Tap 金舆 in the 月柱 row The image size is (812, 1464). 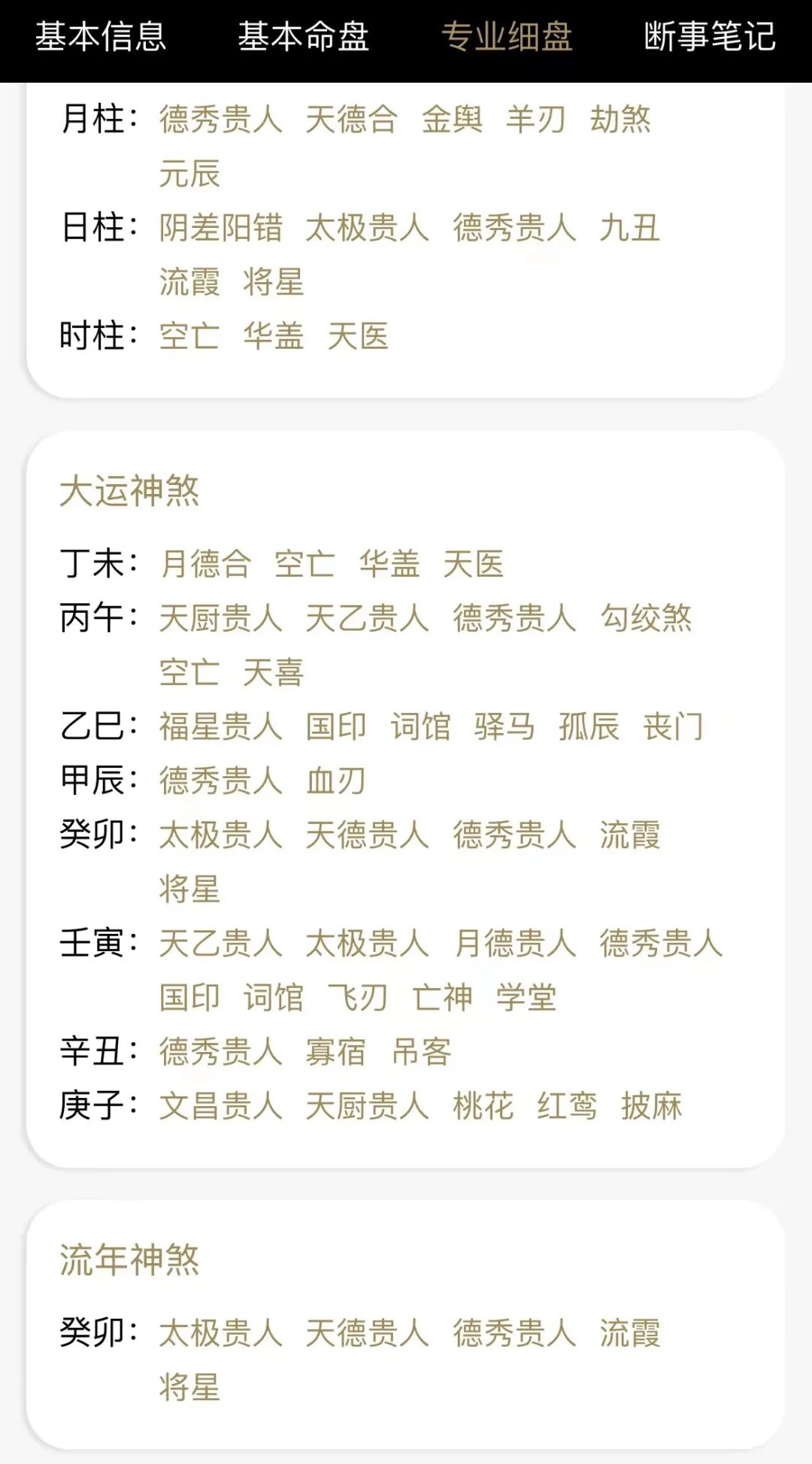point(452,120)
